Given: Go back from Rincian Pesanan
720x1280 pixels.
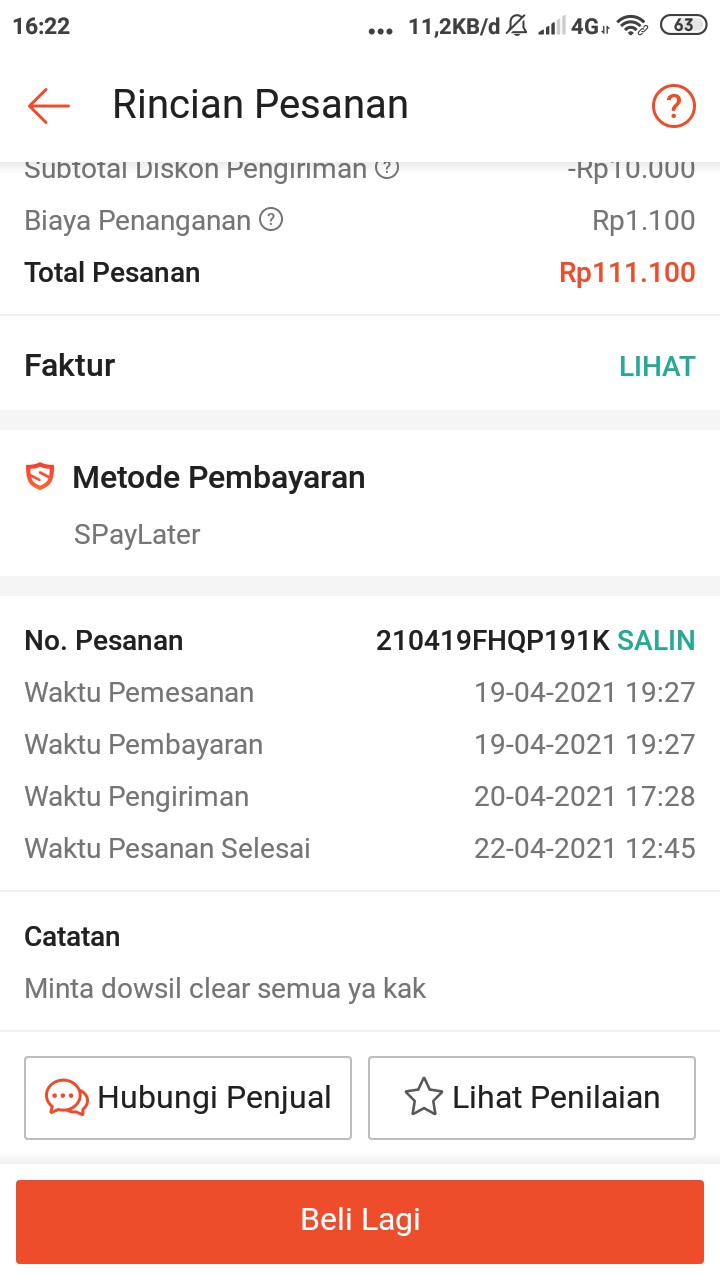Looking at the screenshot, I should click(48, 105).
